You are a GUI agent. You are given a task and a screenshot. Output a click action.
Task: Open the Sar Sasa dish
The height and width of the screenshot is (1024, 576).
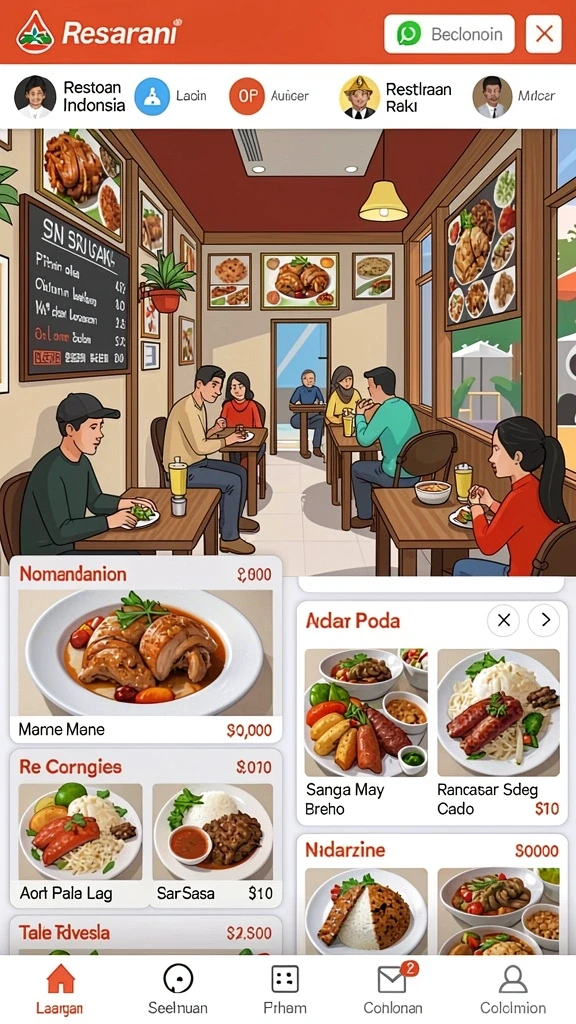tap(213, 844)
